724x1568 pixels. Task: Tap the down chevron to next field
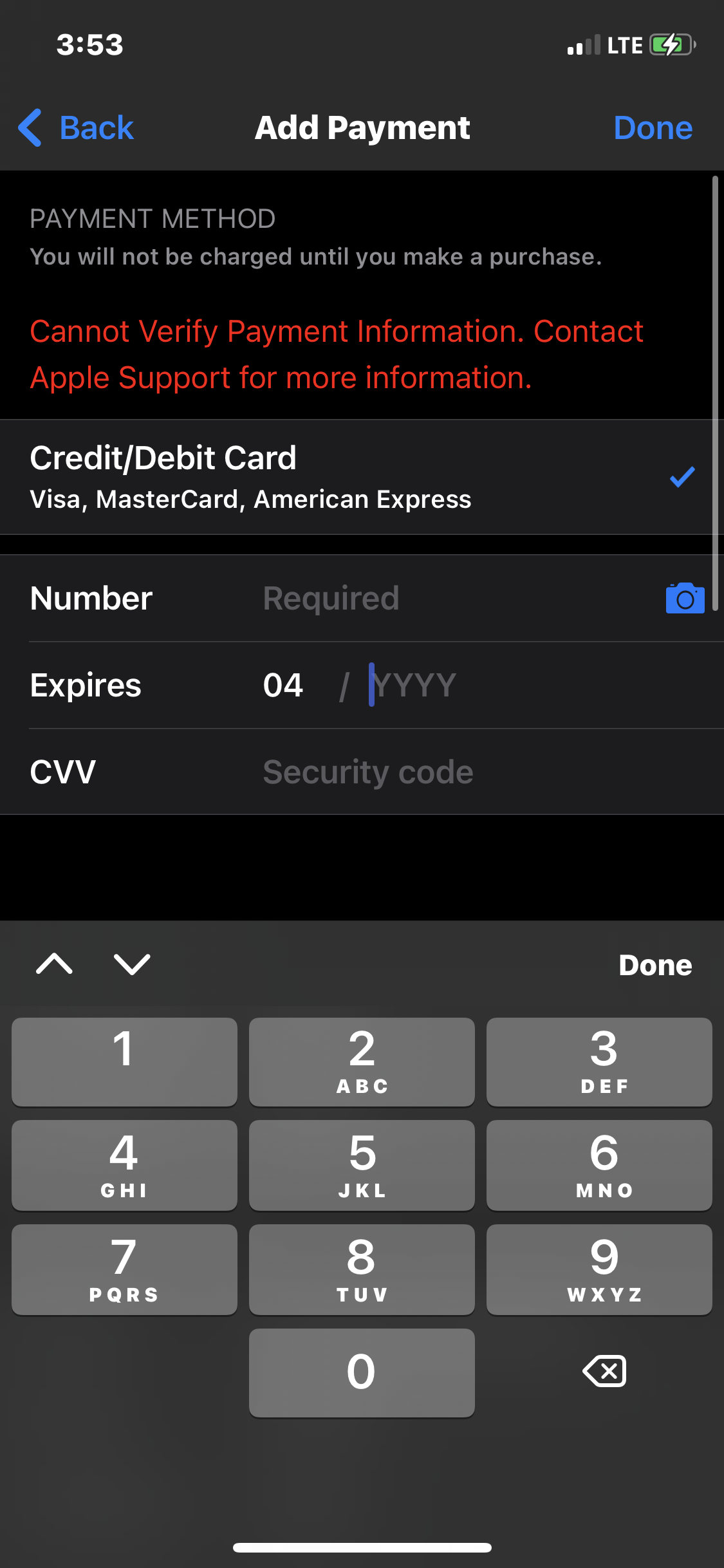[132, 964]
